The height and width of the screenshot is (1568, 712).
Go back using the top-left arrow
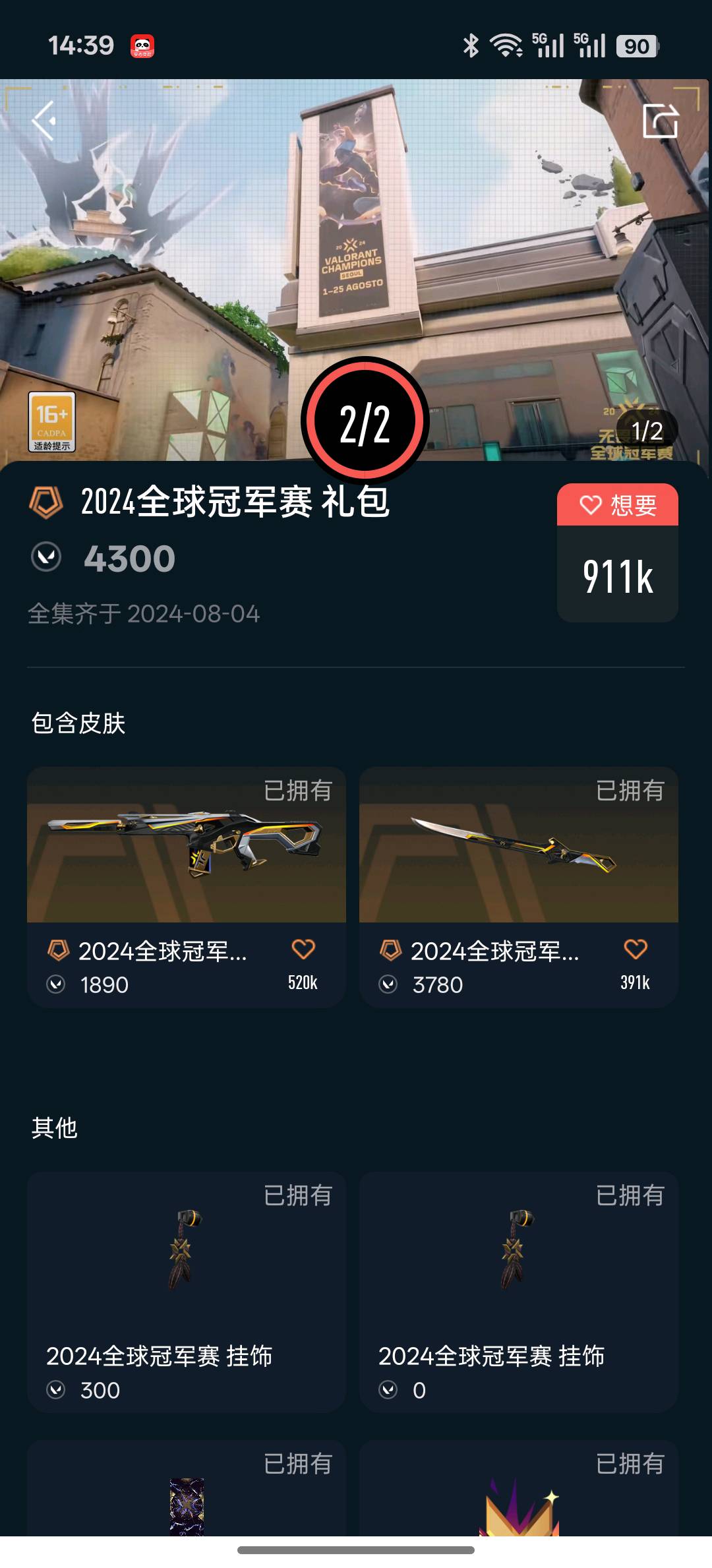(x=44, y=121)
